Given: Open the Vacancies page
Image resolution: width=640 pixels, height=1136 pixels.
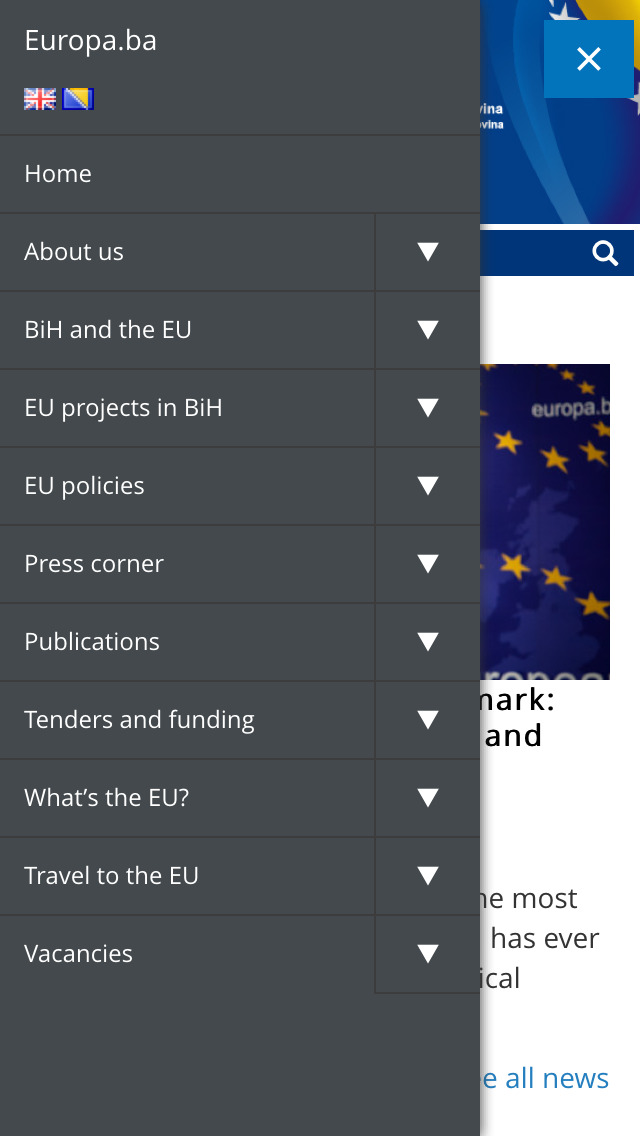Looking at the screenshot, I should pyautogui.click(x=187, y=954).
